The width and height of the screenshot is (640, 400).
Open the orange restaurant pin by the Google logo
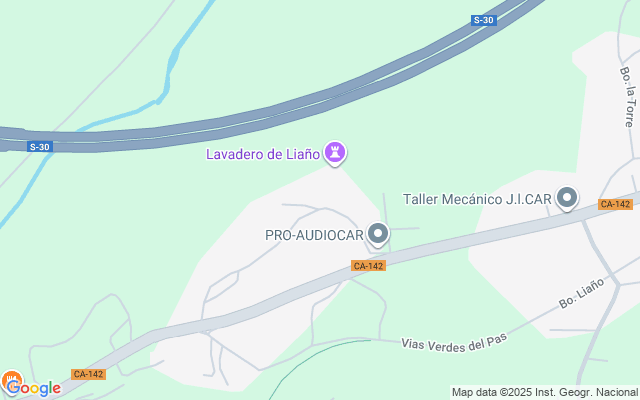[x=12, y=380]
